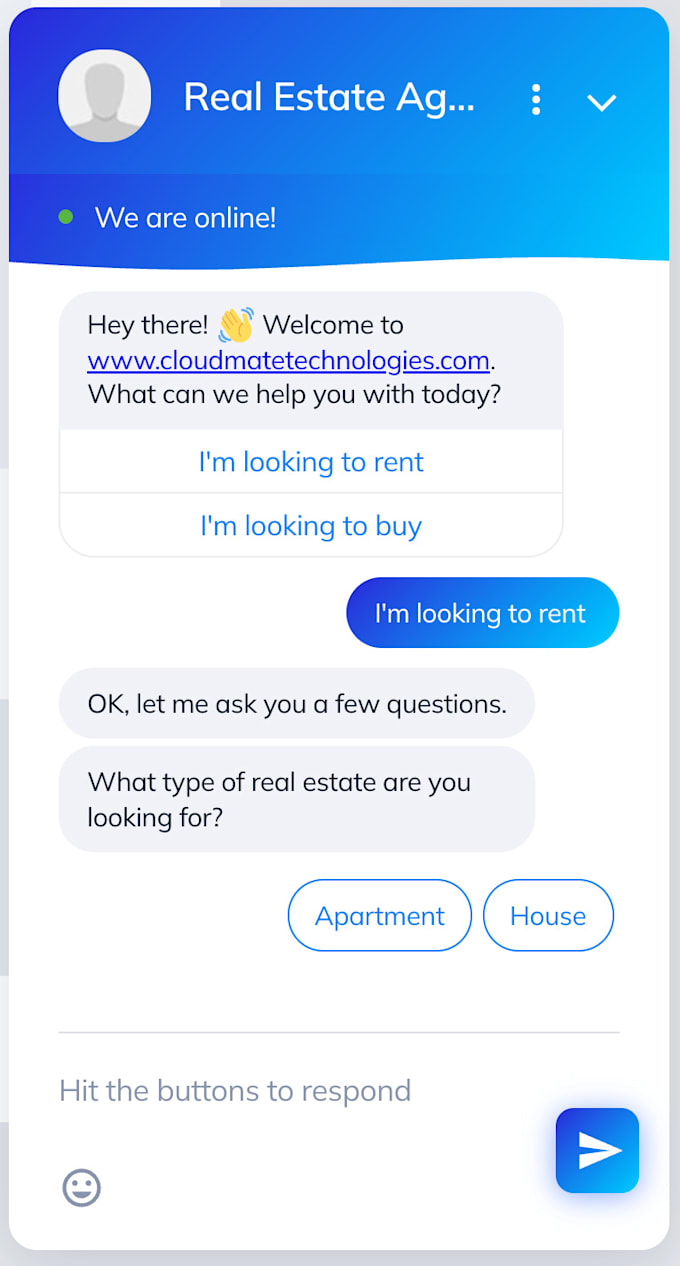Pick the House quick reply

pyautogui.click(x=548, y=916)
